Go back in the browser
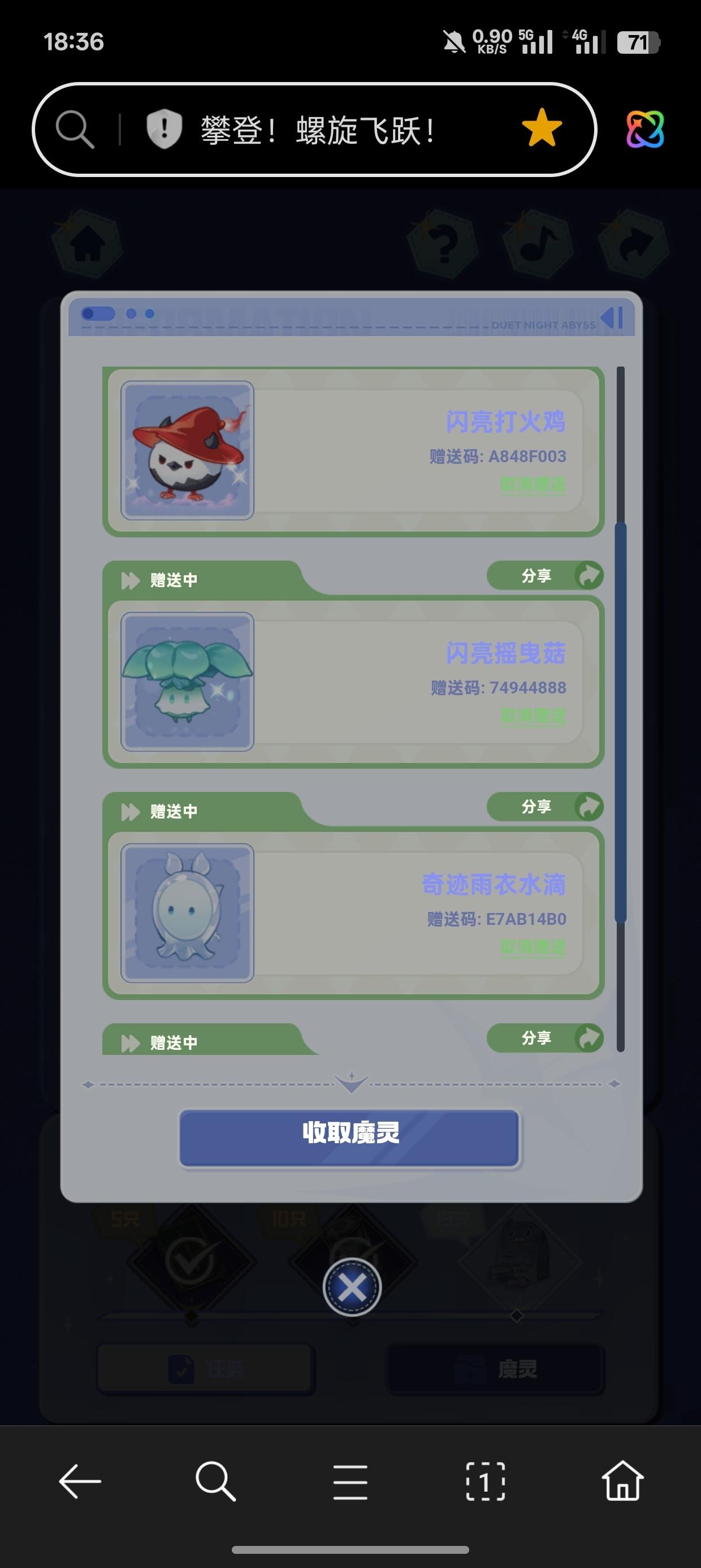 [x=80, y=1481]
